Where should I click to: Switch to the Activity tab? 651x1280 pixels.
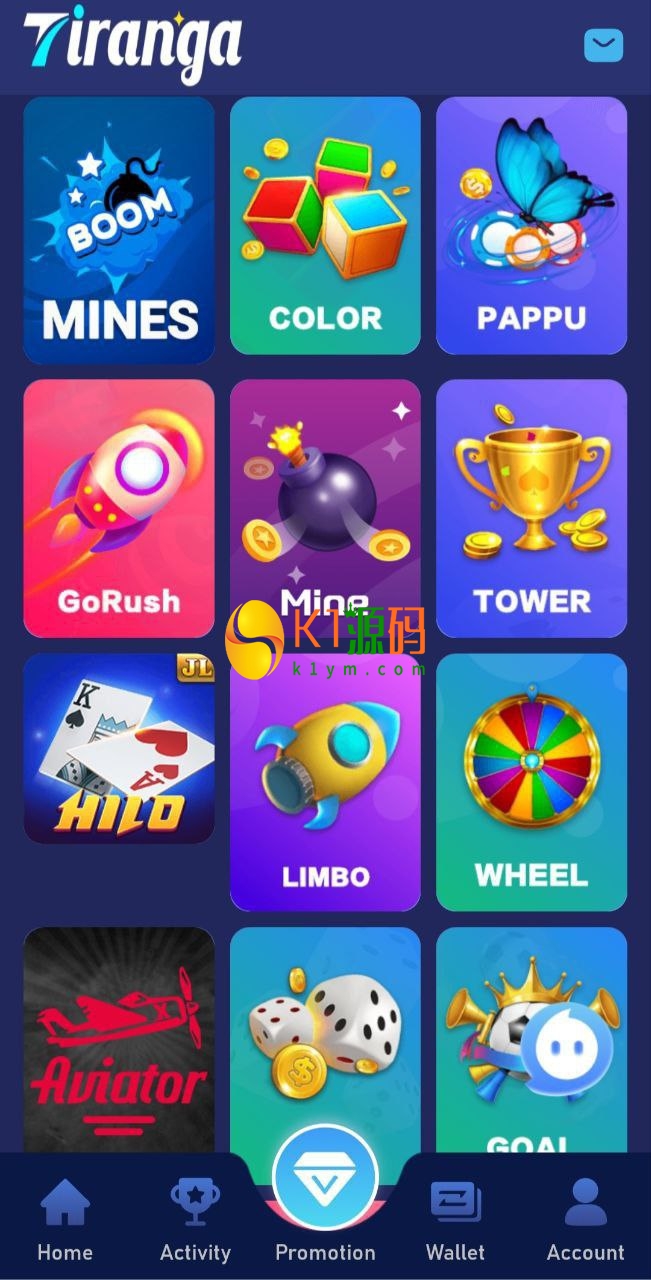[195, 1220]
